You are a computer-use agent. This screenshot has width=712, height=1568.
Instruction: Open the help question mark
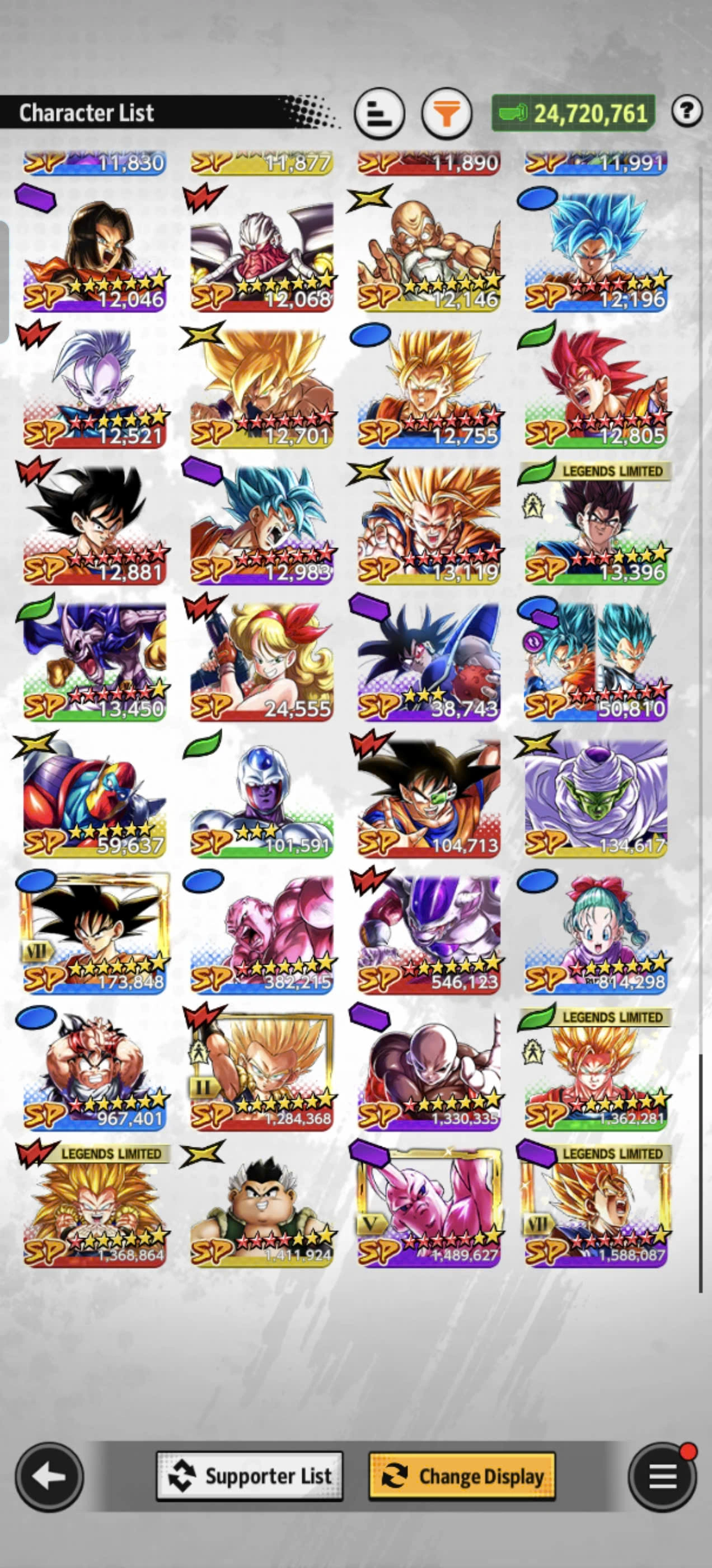pos(687,111)
